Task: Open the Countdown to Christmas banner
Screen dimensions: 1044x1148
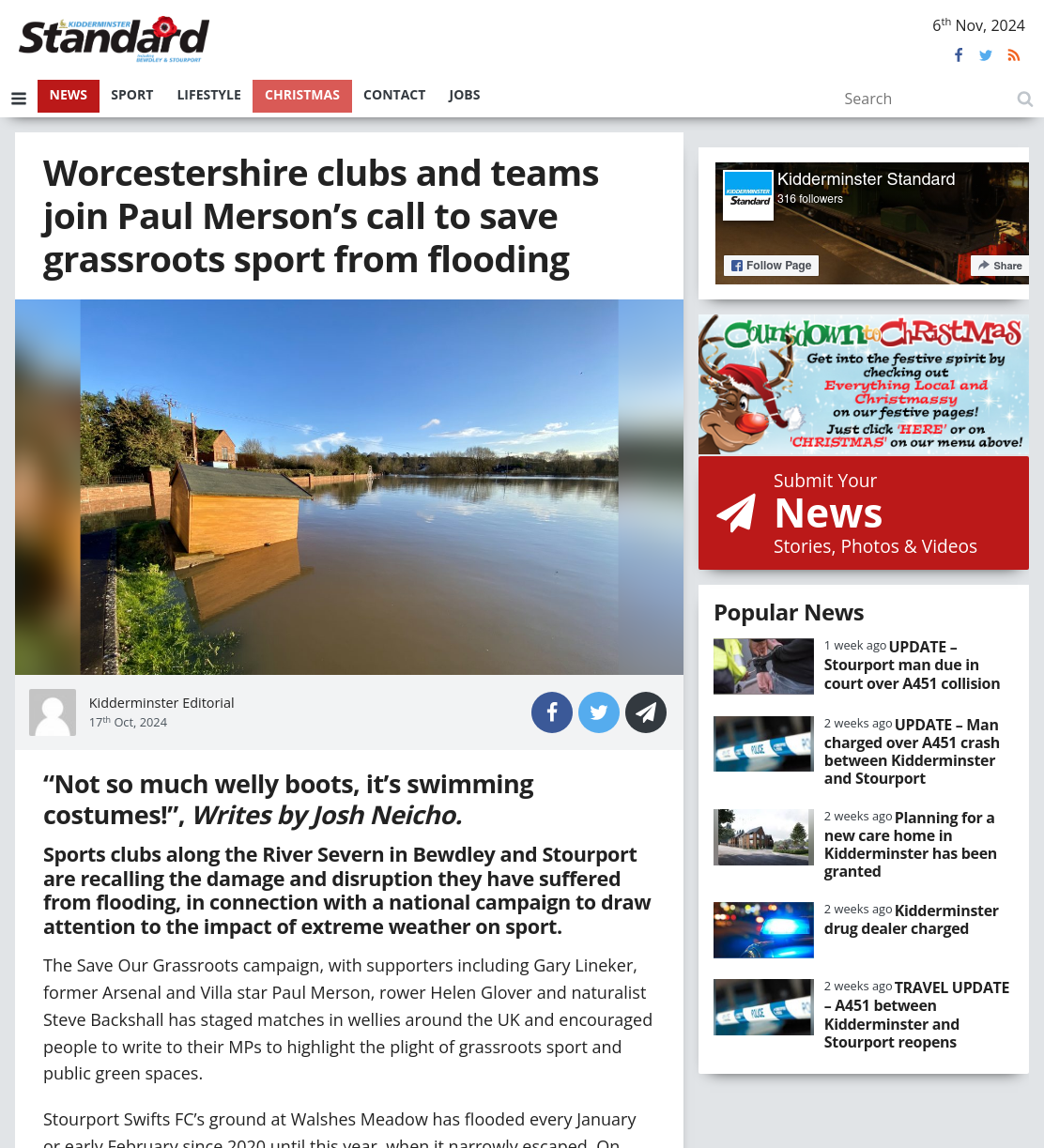Action: (864, 385)
